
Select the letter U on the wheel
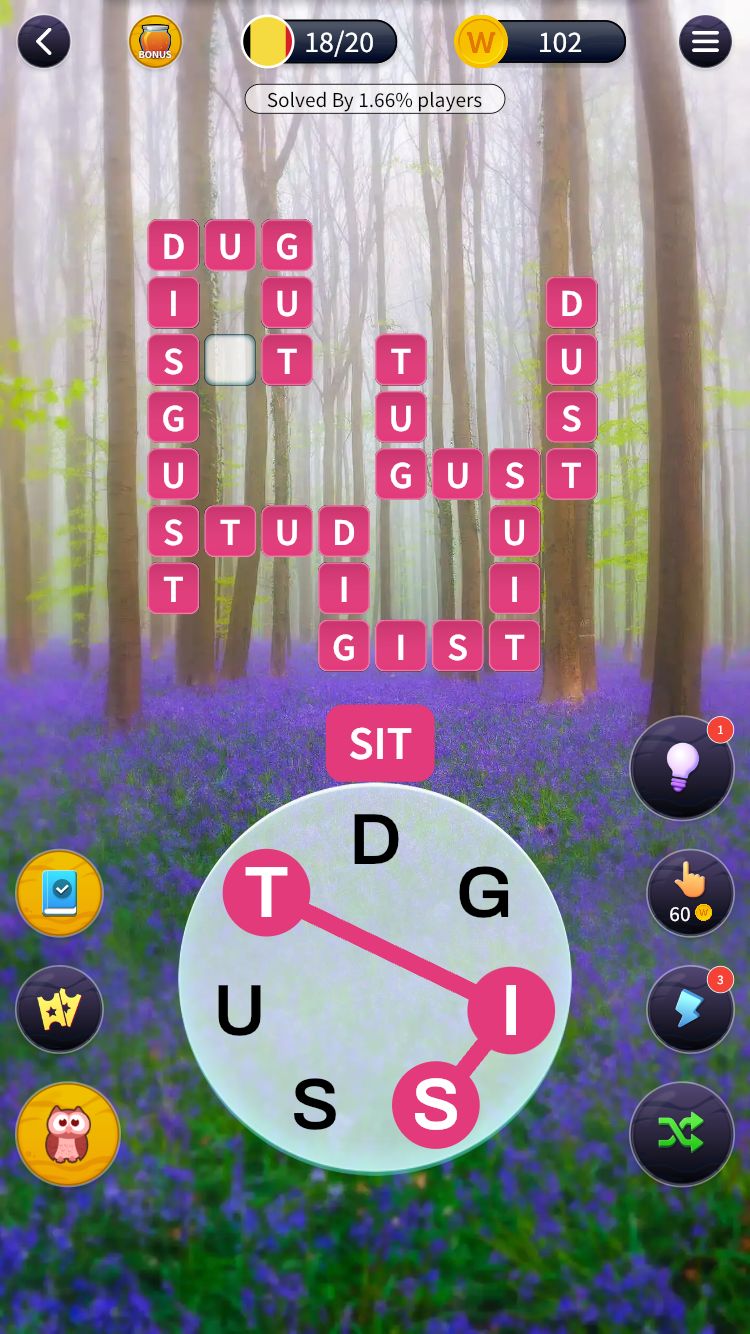point(240,1010)
